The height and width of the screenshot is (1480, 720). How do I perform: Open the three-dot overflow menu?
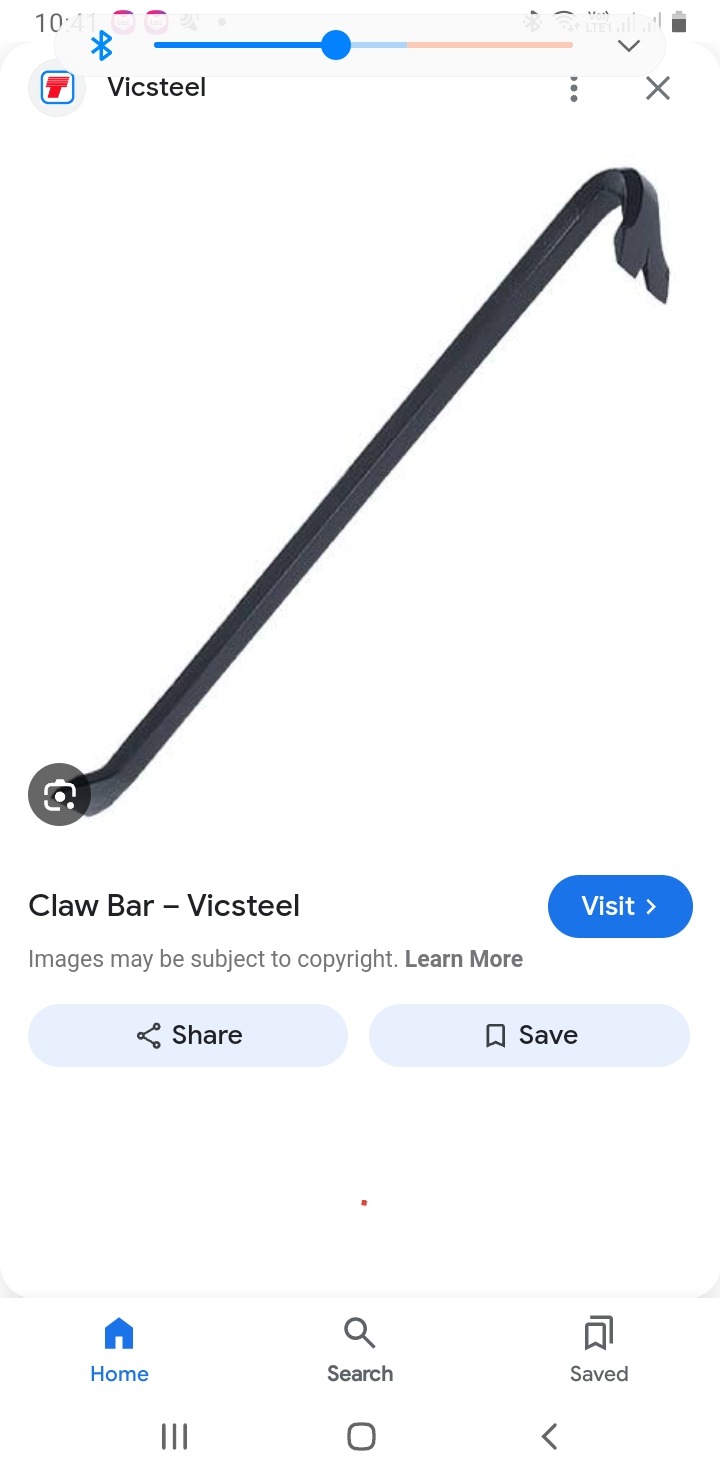573,89
